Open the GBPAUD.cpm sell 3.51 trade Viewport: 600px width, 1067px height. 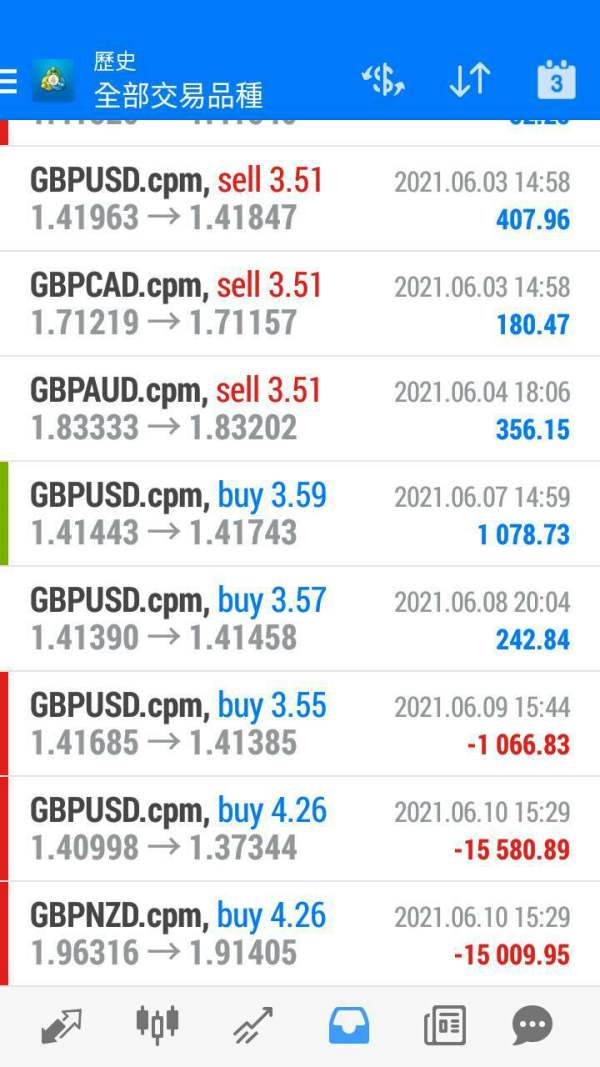tap(300, 408)
